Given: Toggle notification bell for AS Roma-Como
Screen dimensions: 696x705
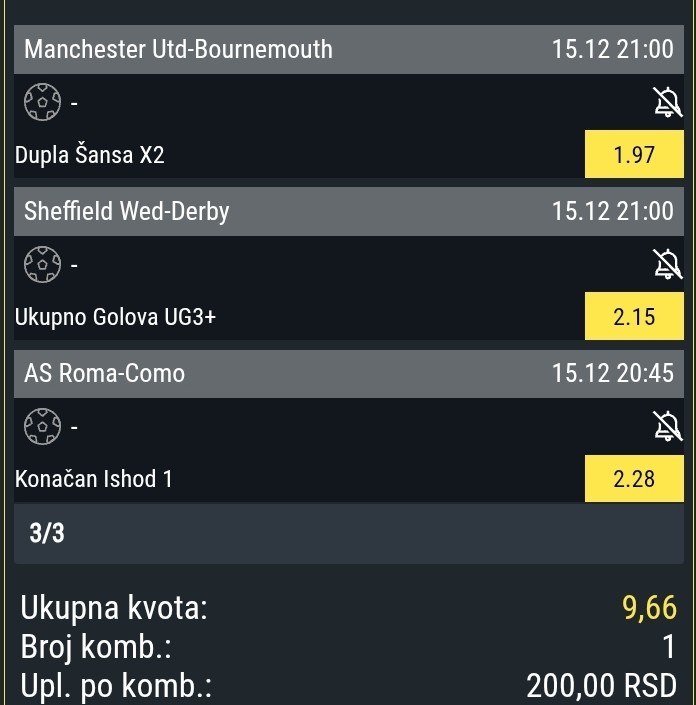Looking at the screenshot, I should (x=667, y=426).
